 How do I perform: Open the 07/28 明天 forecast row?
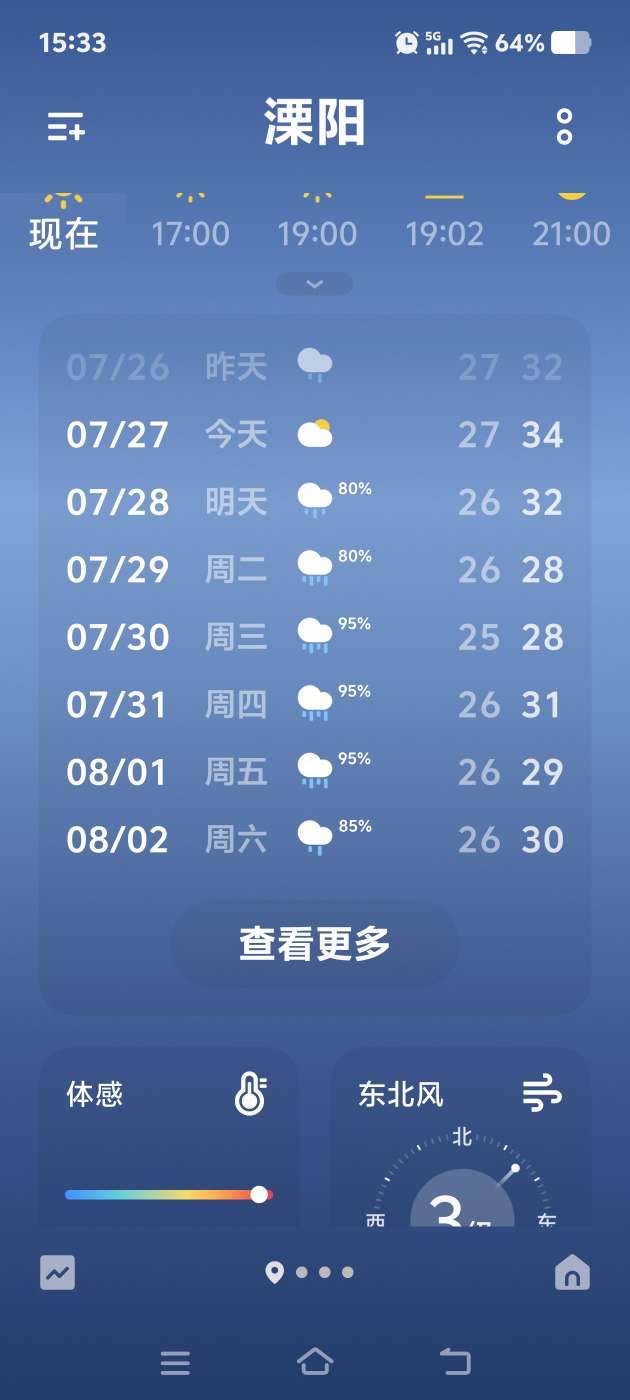[315, 502]
